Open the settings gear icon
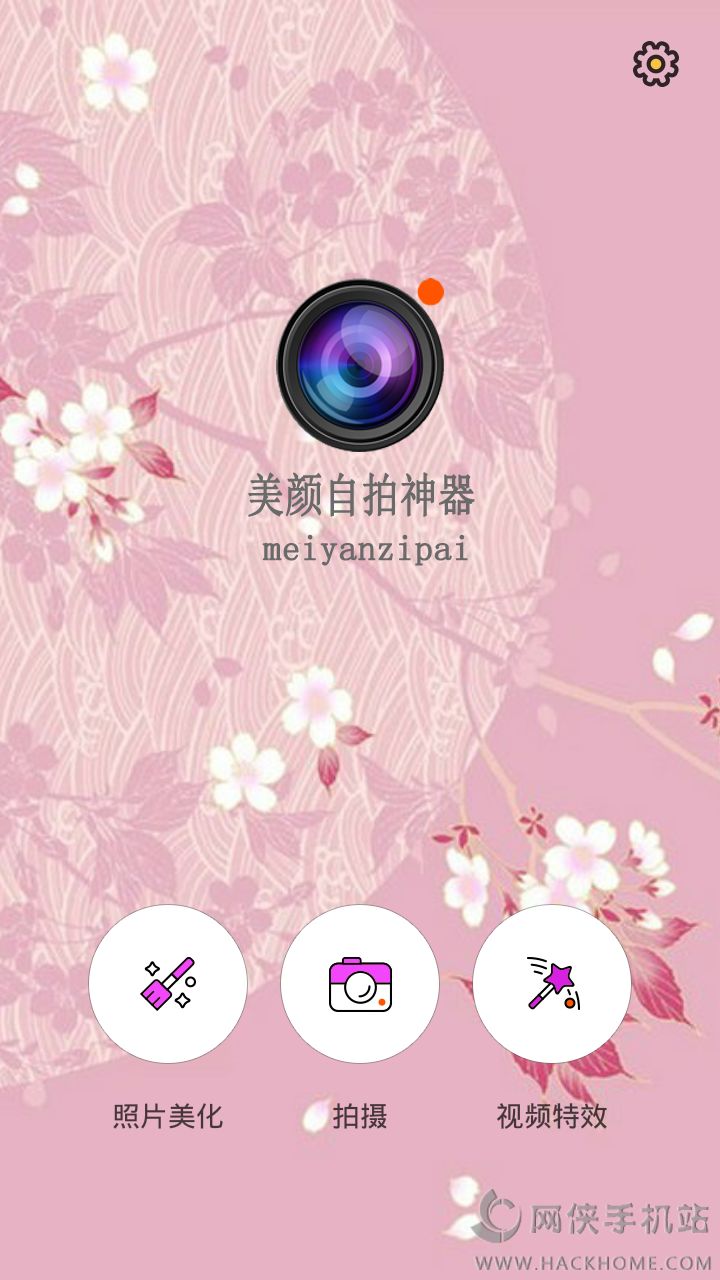Image resolution: width=720 pixels, height=1280 pixels. coord(656,64)
